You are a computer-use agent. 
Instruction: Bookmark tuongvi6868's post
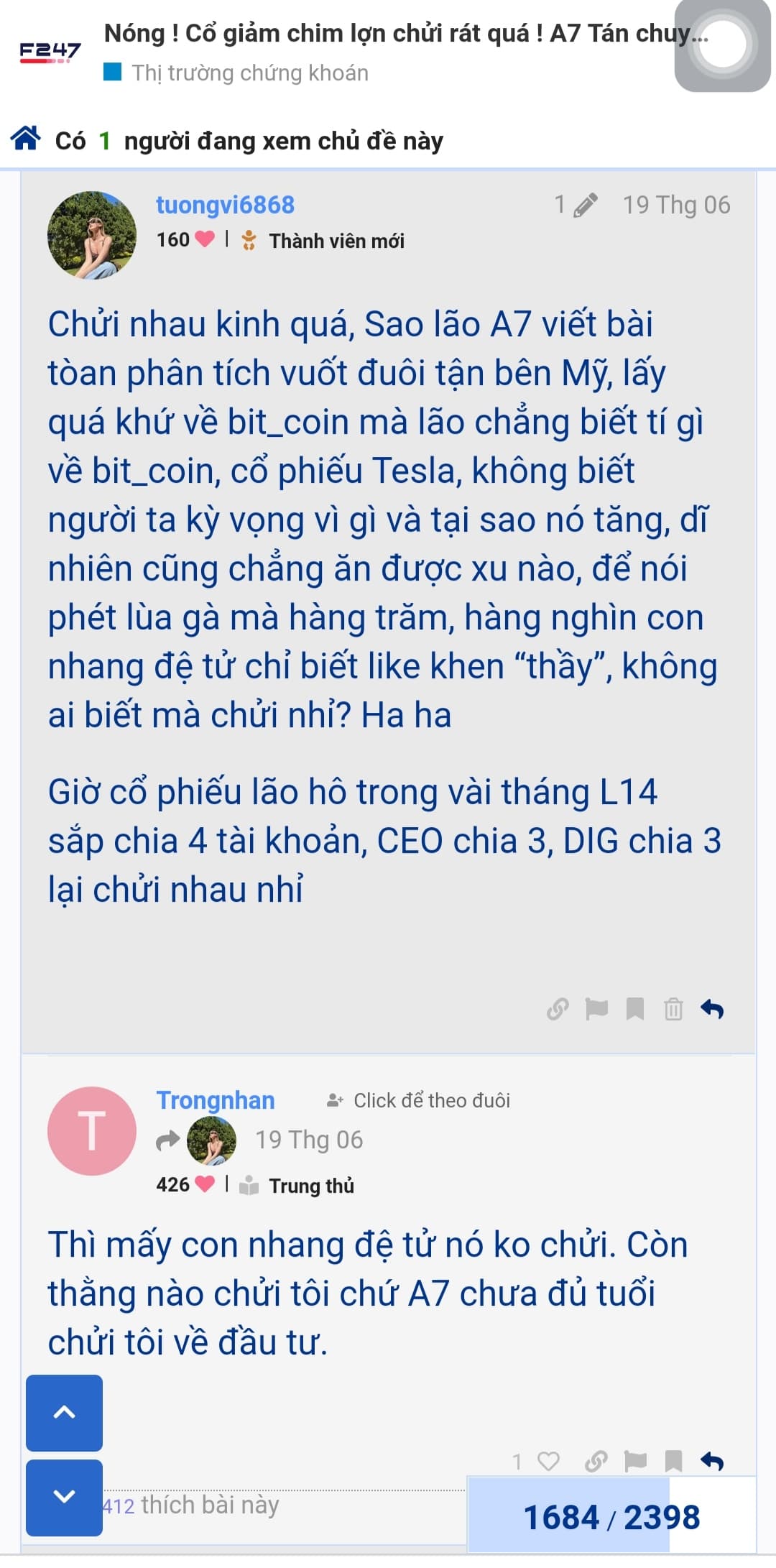point(635,1010)
